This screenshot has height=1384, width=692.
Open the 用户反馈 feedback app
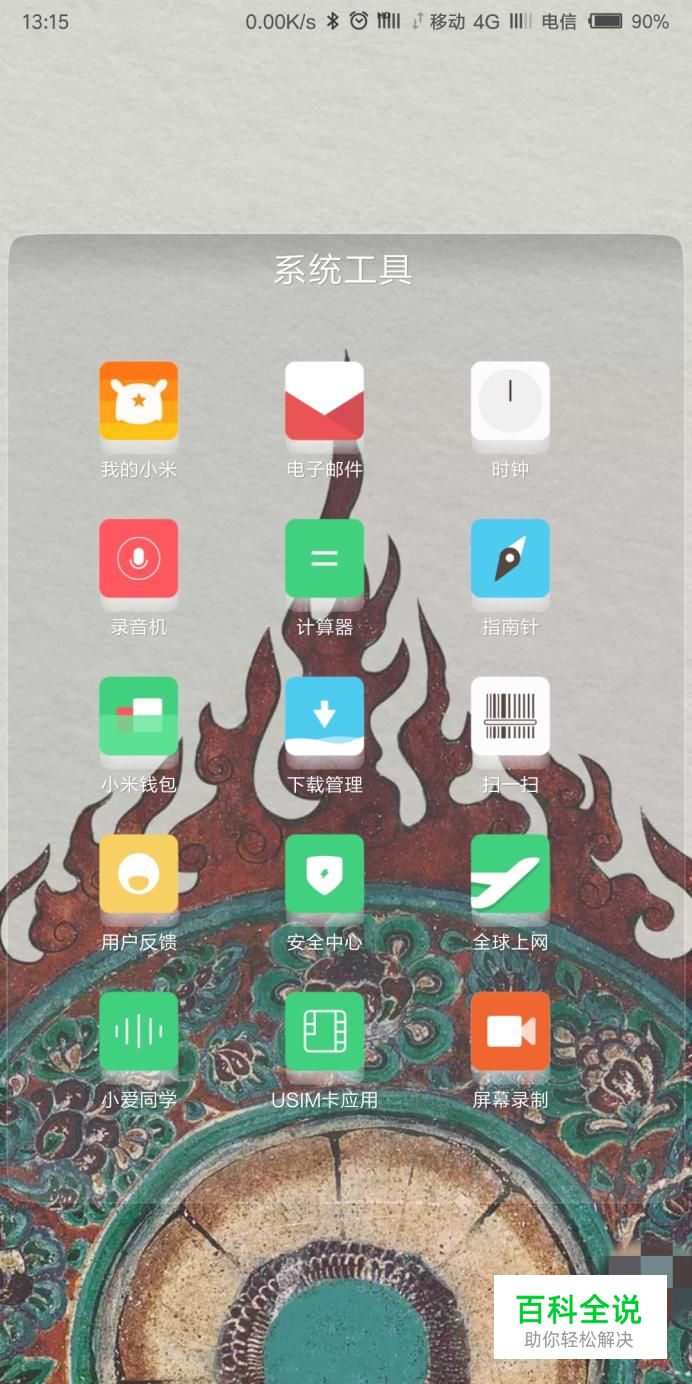click(138, 874)
